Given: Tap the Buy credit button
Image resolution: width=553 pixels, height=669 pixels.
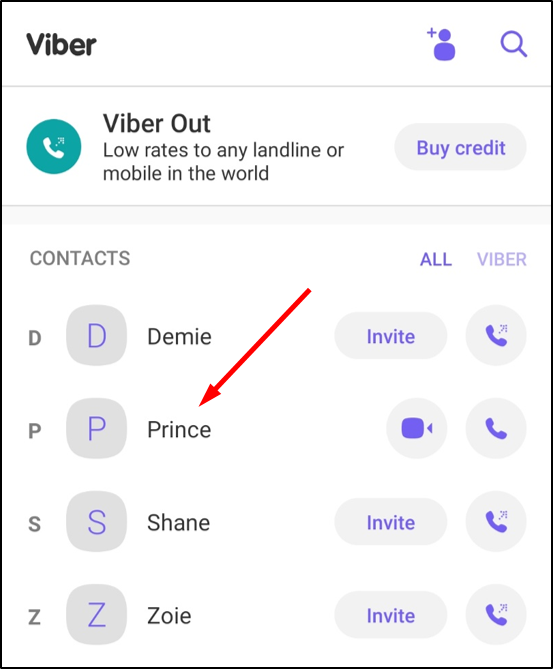Looking at the screenshot, I should click(460, 148).
